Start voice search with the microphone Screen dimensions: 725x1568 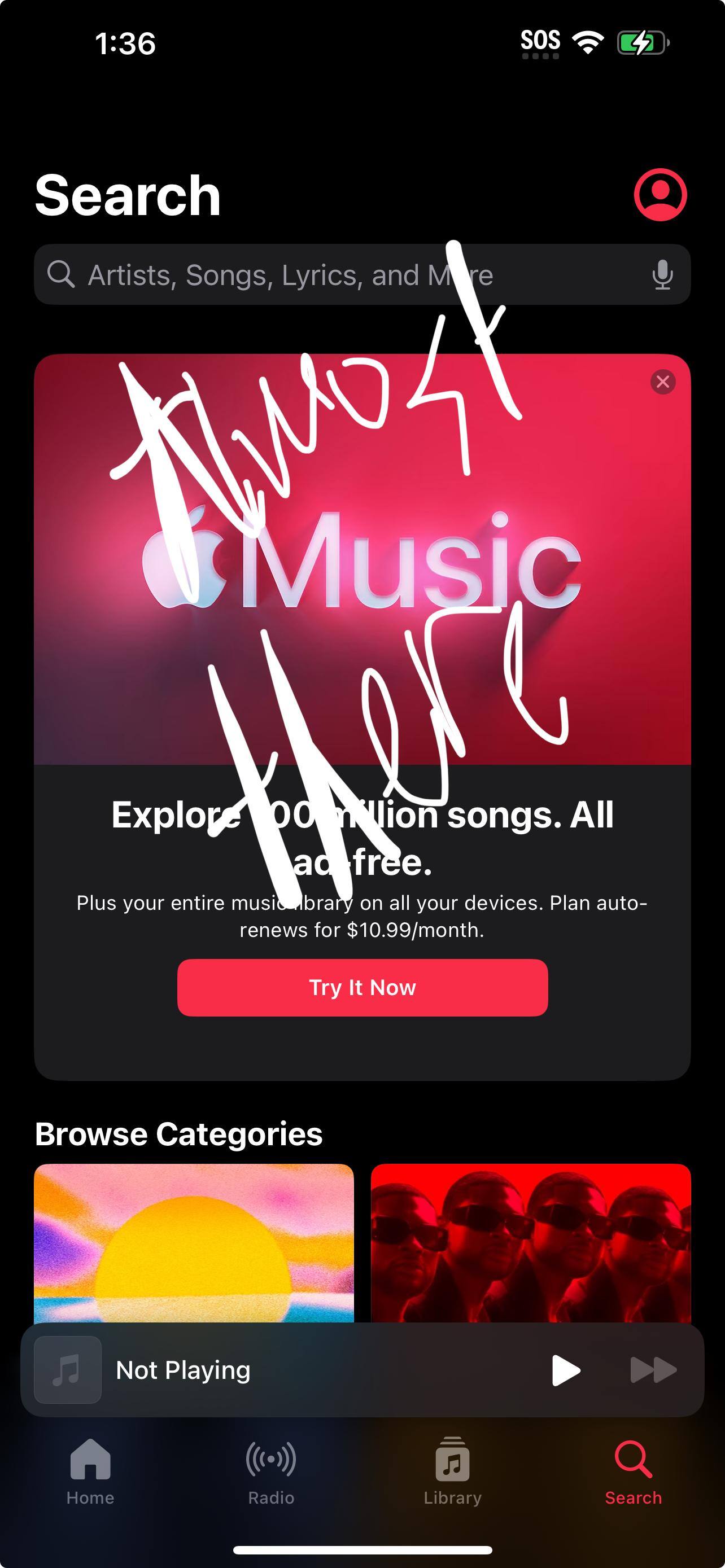coord(662,275)
